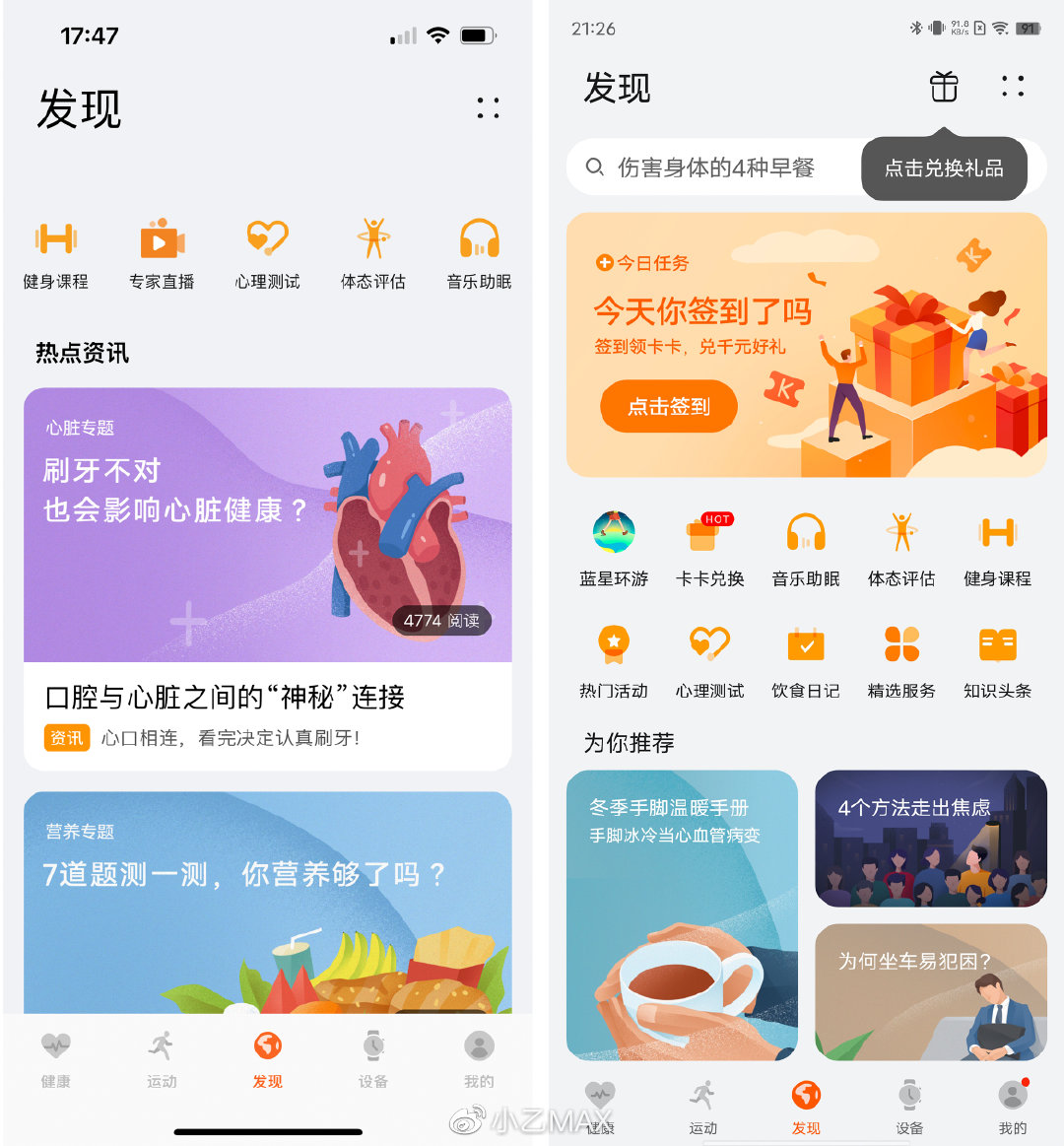Switch to the 设备 devices tab
This screenshot has width=1064, height=1146.
pos(372,1062)
